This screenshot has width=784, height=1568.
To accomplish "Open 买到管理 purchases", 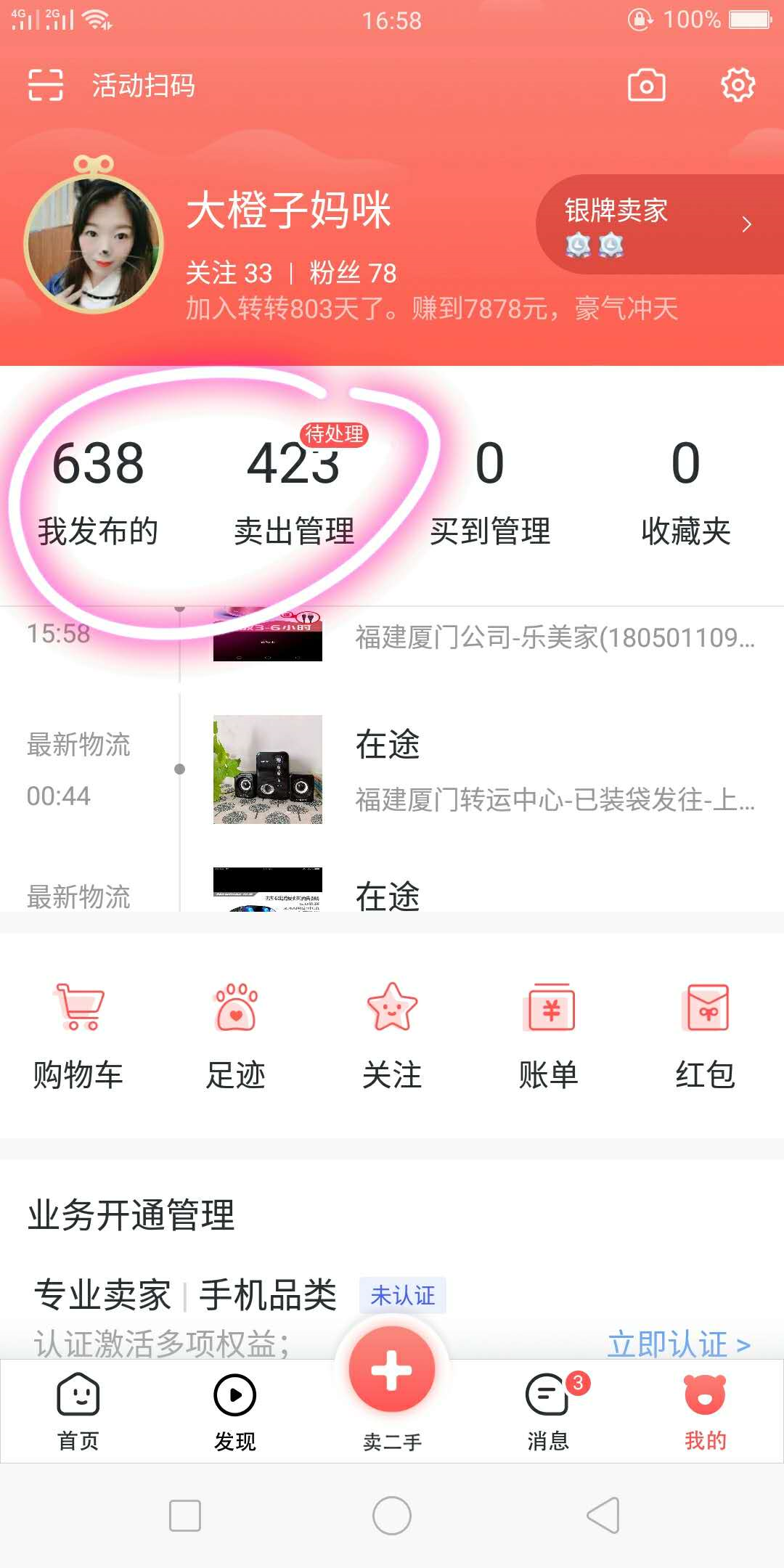I will click(490, 490).
